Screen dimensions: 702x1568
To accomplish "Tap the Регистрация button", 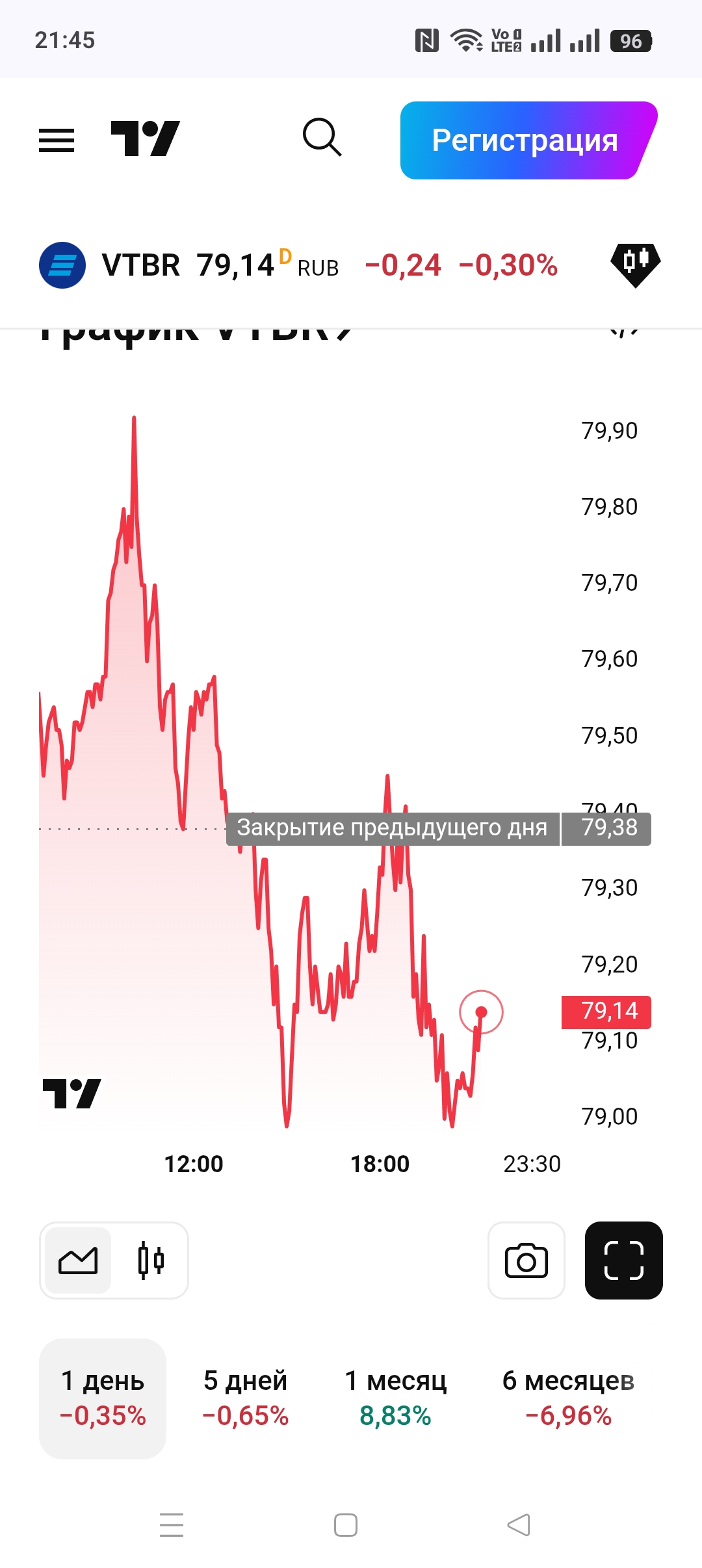I will (x=525, y=140).
